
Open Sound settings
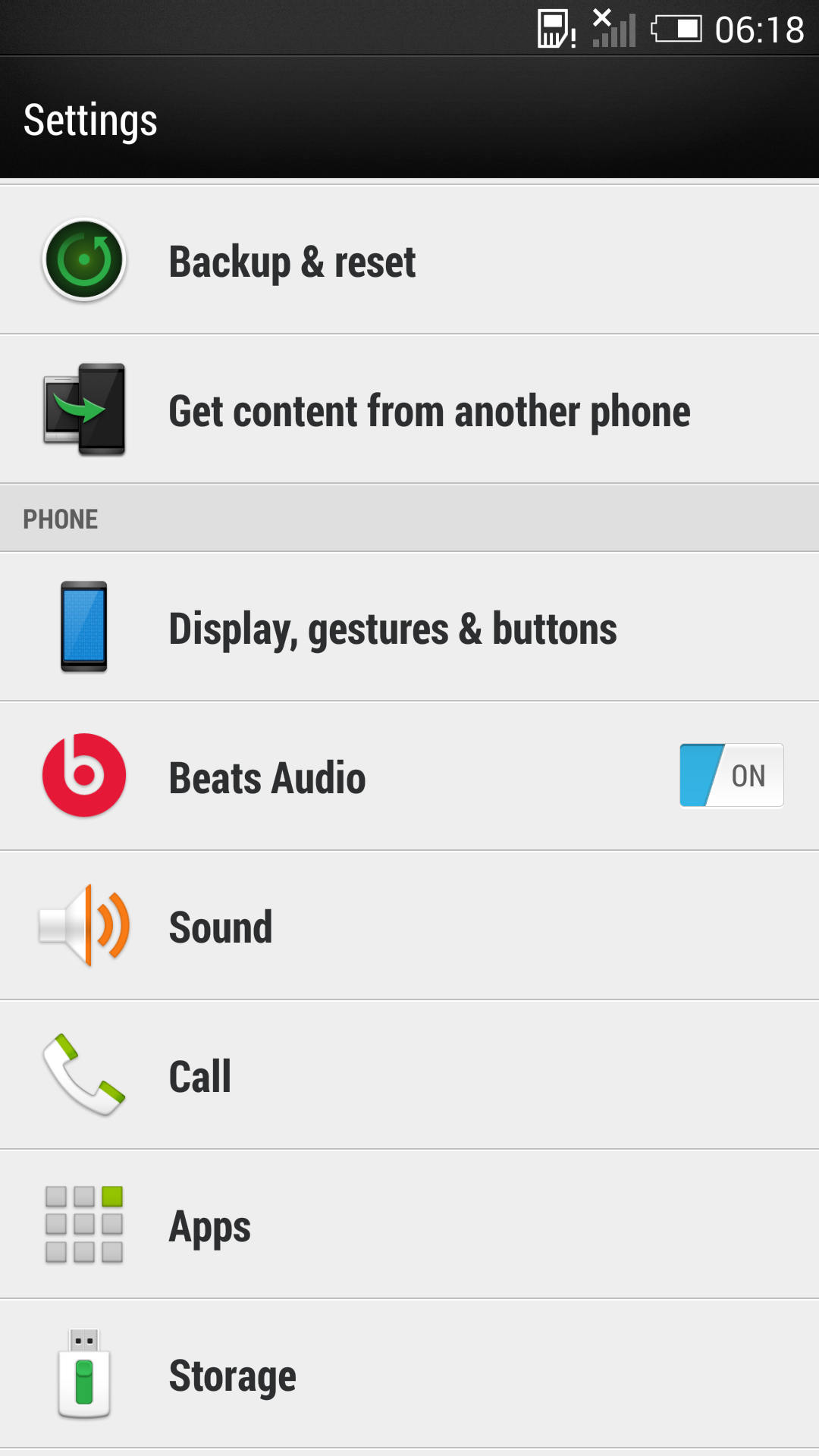409,926
